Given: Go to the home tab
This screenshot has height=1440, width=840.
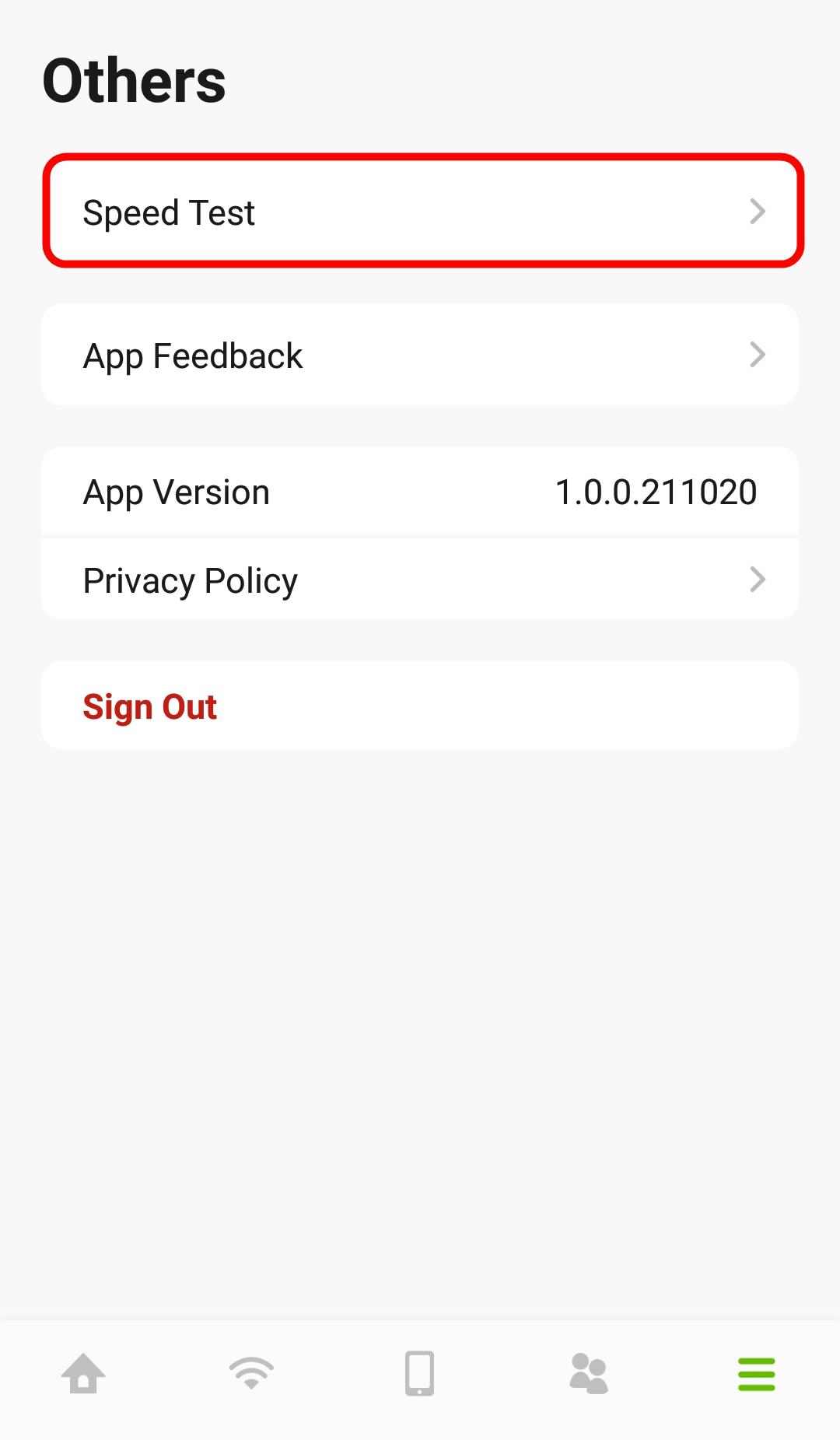Looking at the screenshot, I should point(83,1374).
